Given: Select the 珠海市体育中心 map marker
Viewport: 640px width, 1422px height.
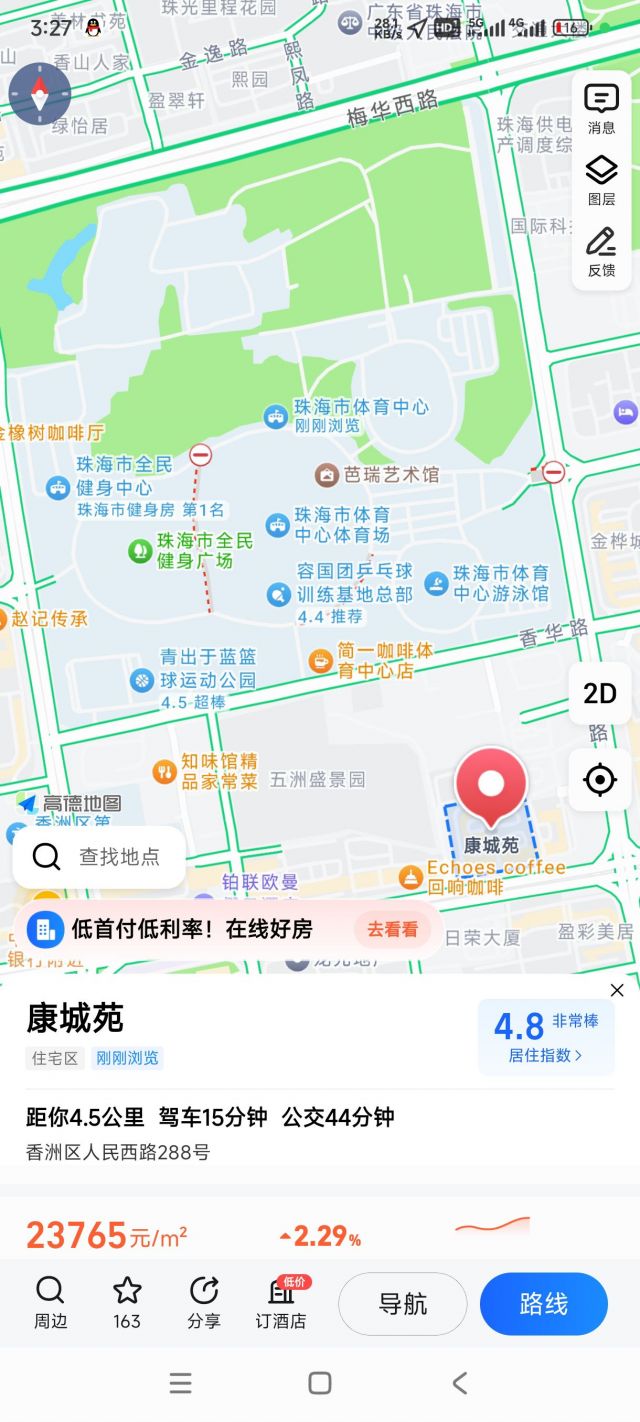Looking at the screenshot, I should (x=275, y=415).
